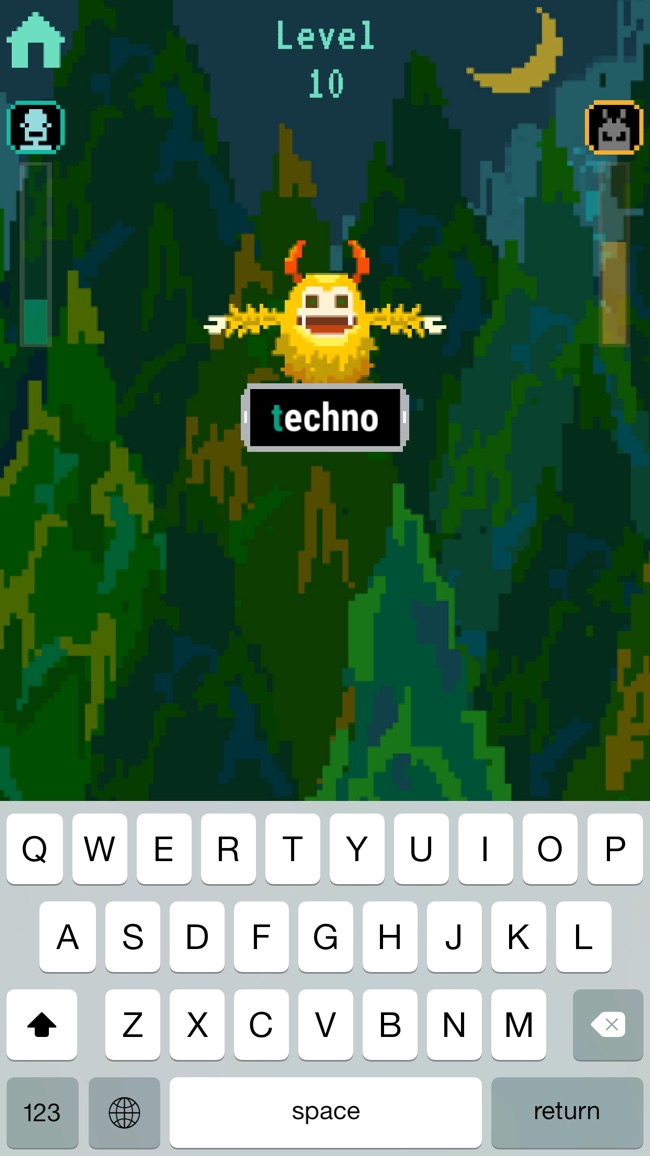Screen dimensions: 650x1156
Task: Hit the H key
Action: coord(390,937)
